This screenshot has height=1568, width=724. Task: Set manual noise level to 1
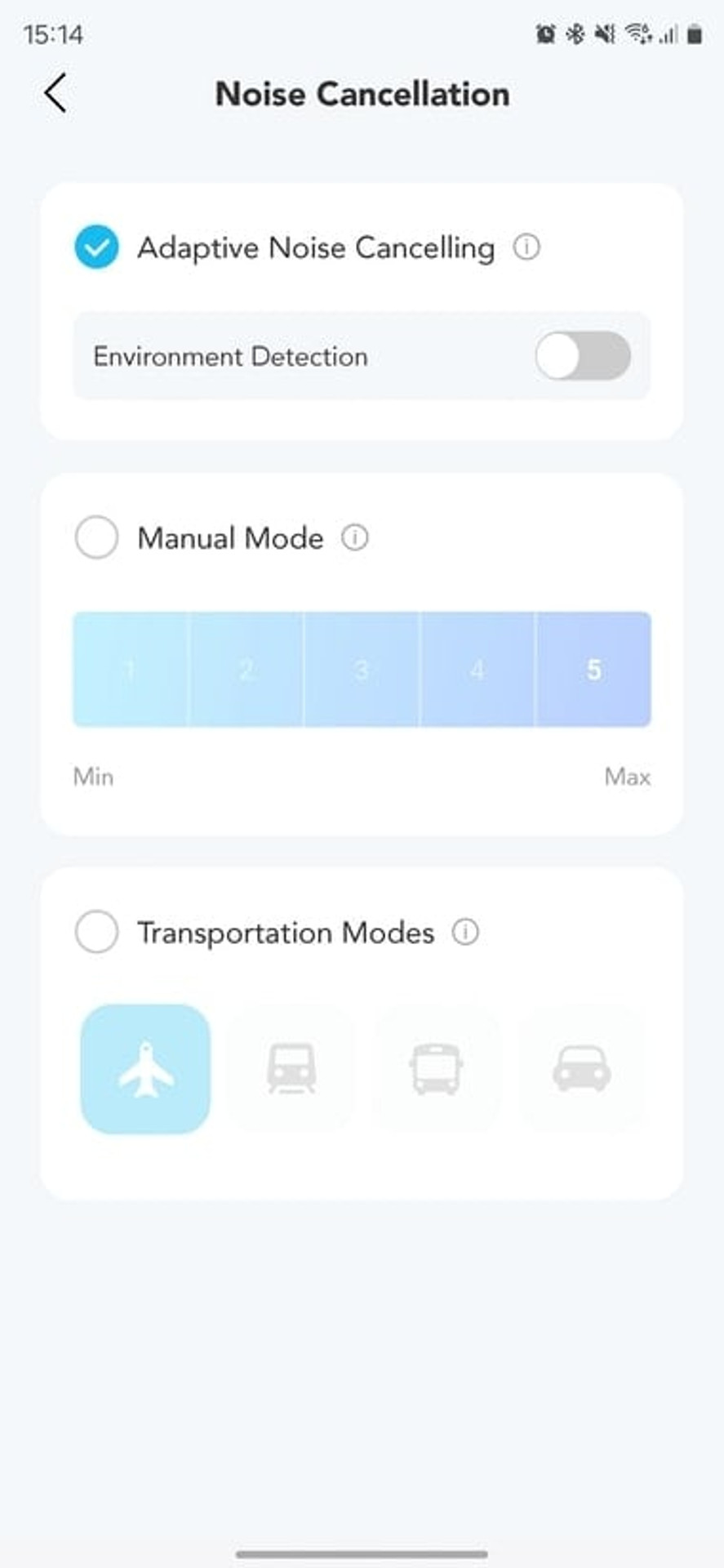pos(131,669)
